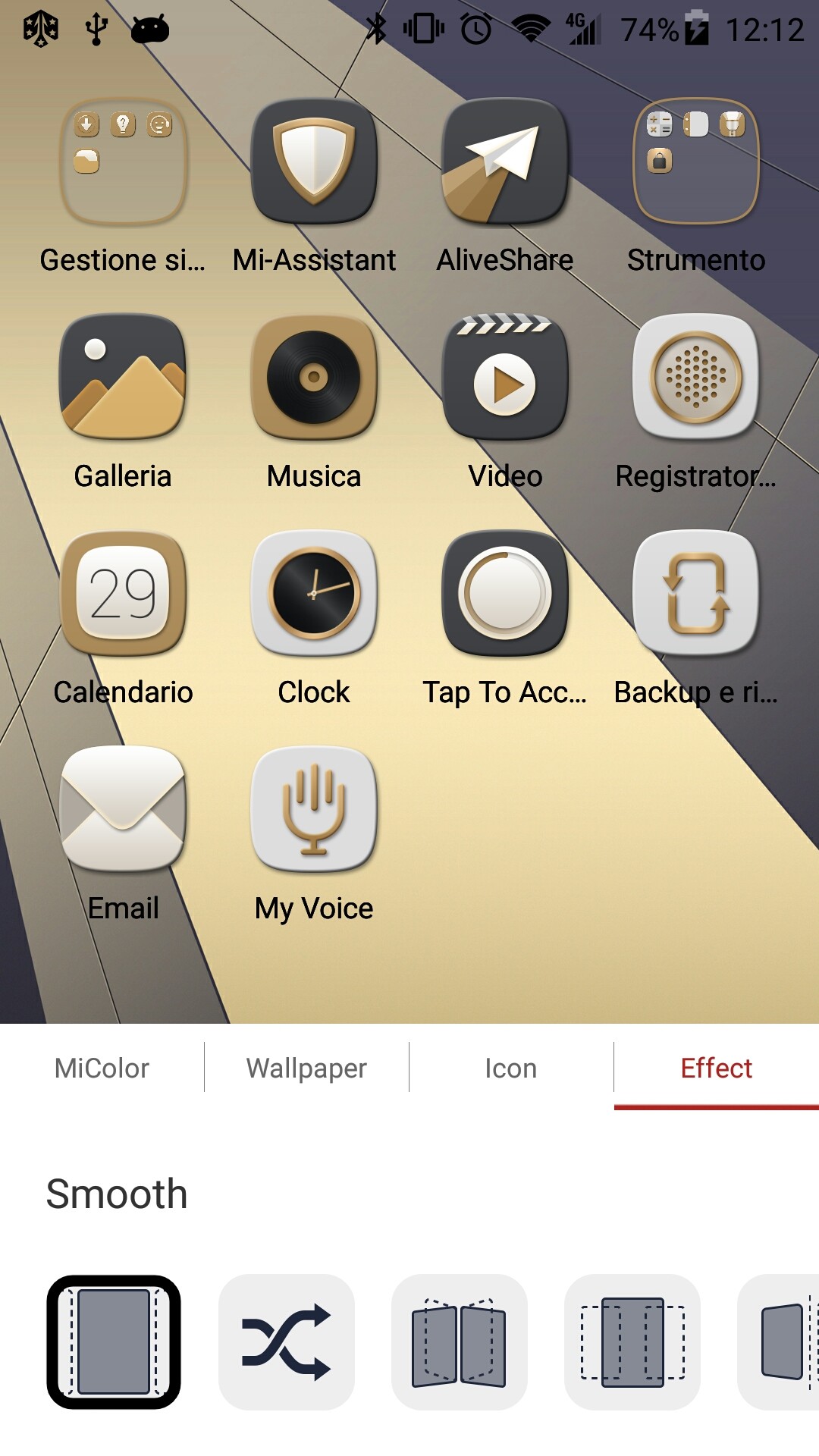Viewport: 819px width, 1456px height.
Task: Launch the Clock app
Action: [x=314, y=593]
